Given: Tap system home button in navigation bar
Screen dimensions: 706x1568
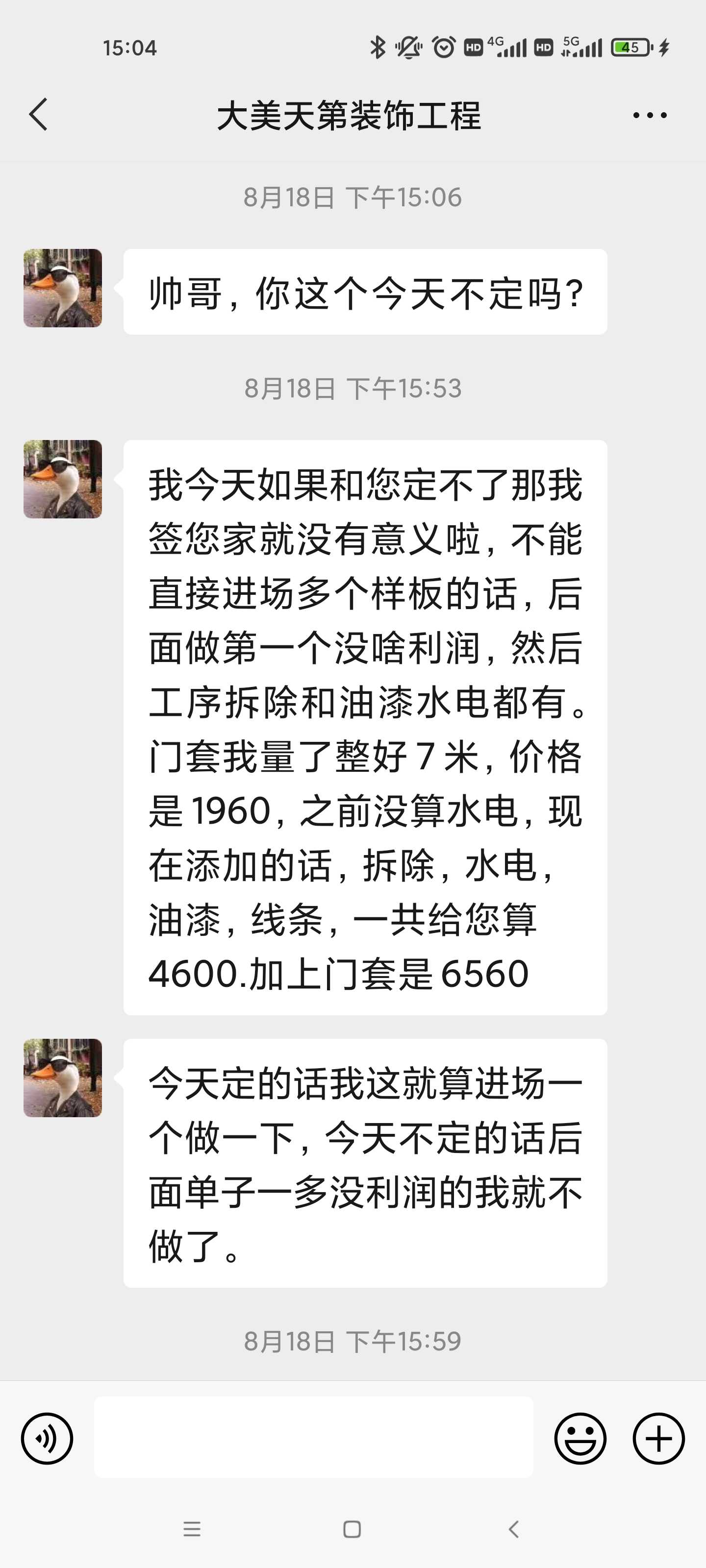Looking at the screenshot, I should pos(352,1529).
